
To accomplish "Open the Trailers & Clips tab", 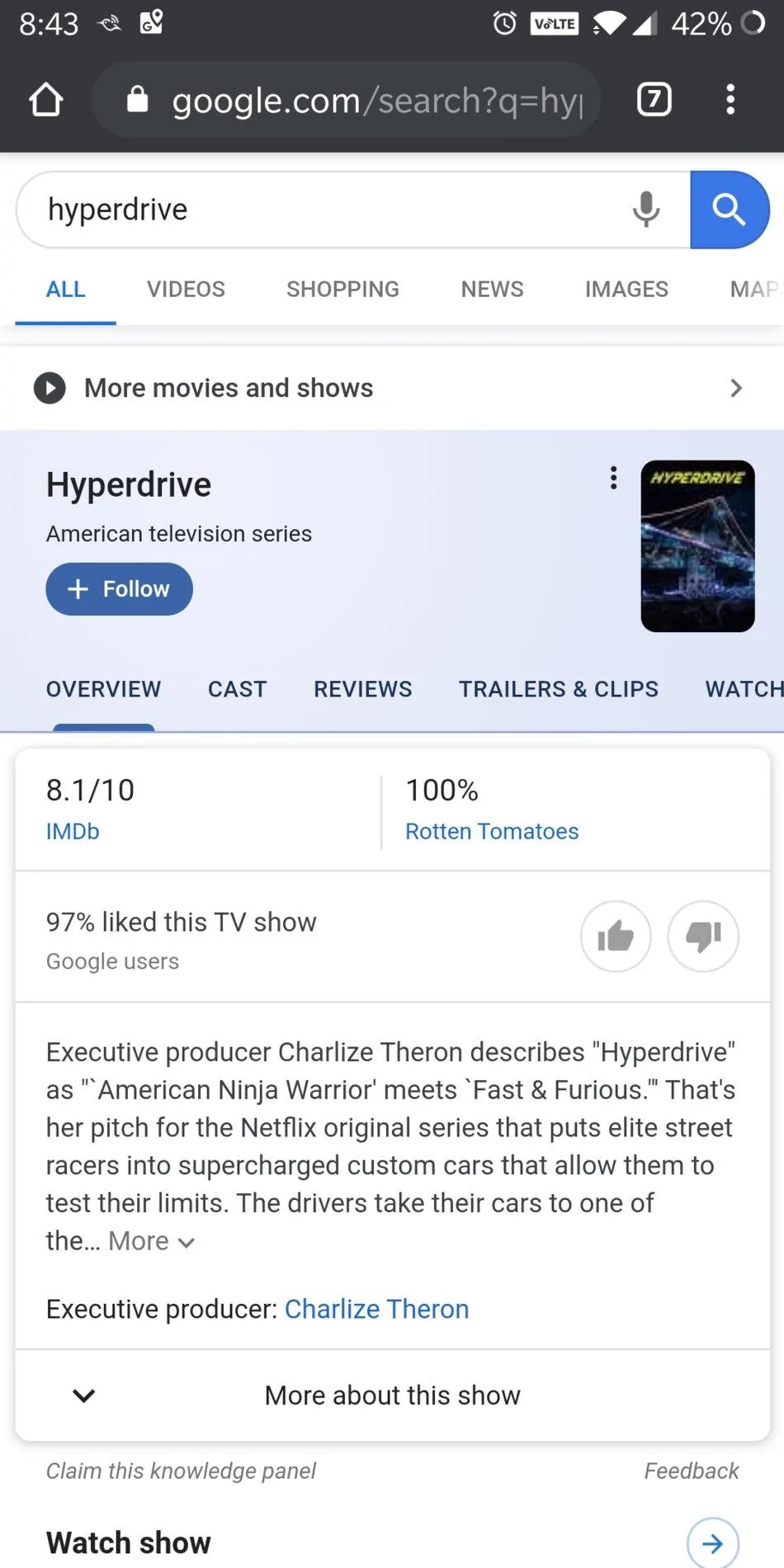I will pos(559,689).
